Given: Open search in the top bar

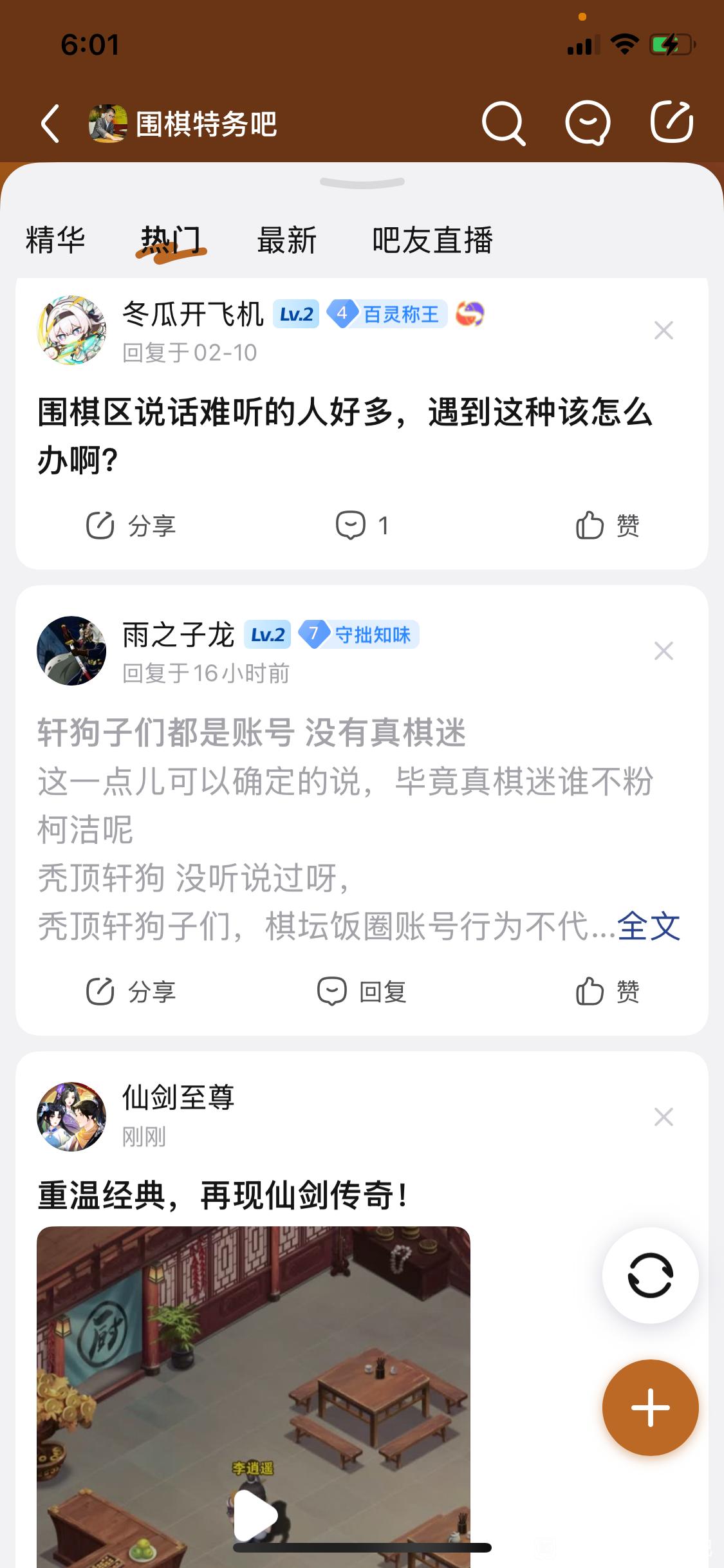Looking at the screenshot, I should 503,122.
